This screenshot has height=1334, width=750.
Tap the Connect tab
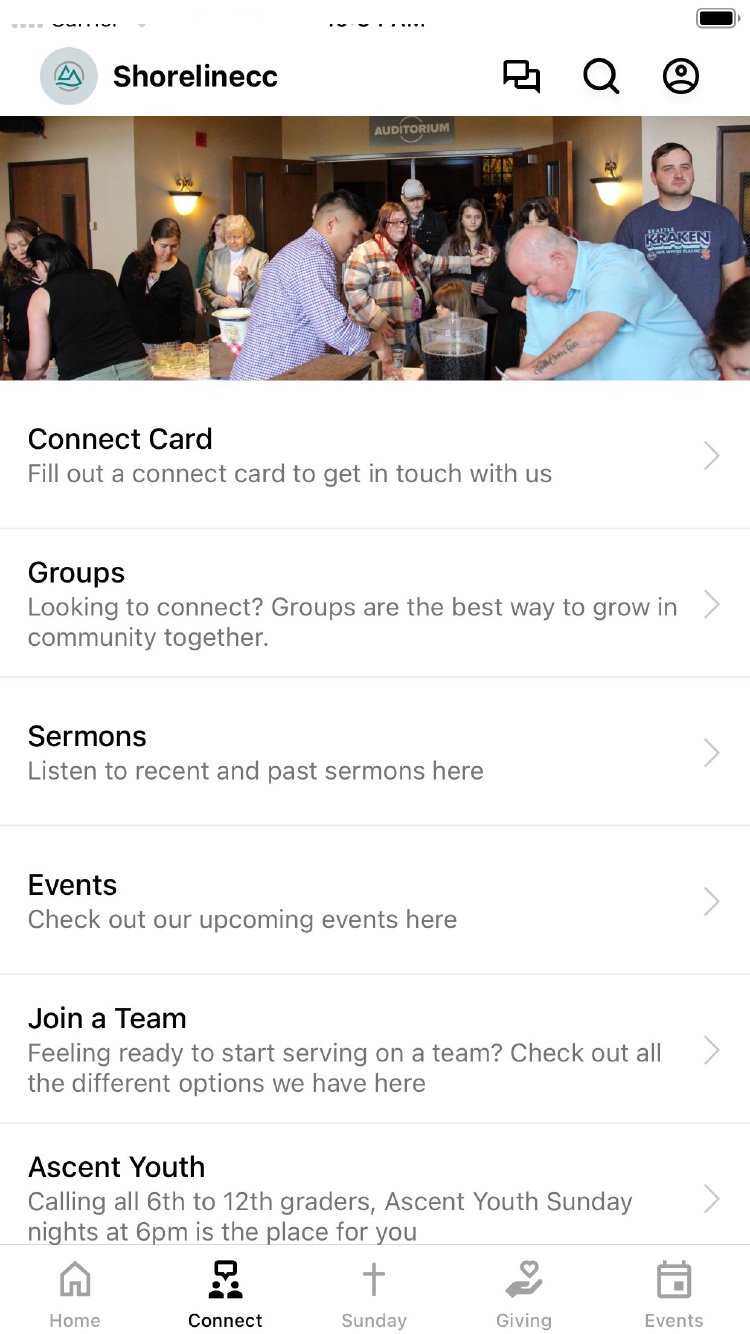coord(225,1294)
